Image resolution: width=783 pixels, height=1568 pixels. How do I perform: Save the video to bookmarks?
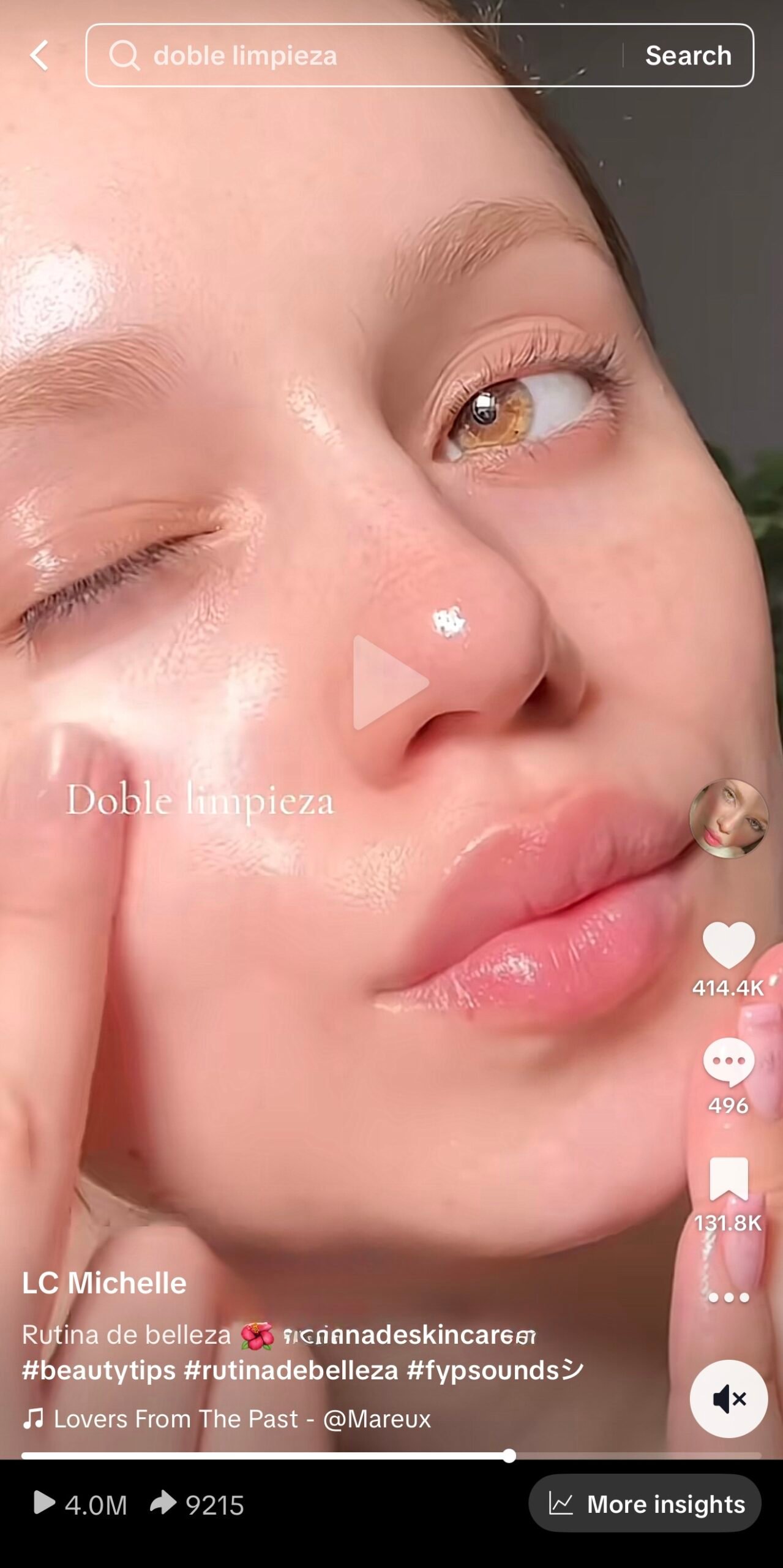coord(729,1178)
